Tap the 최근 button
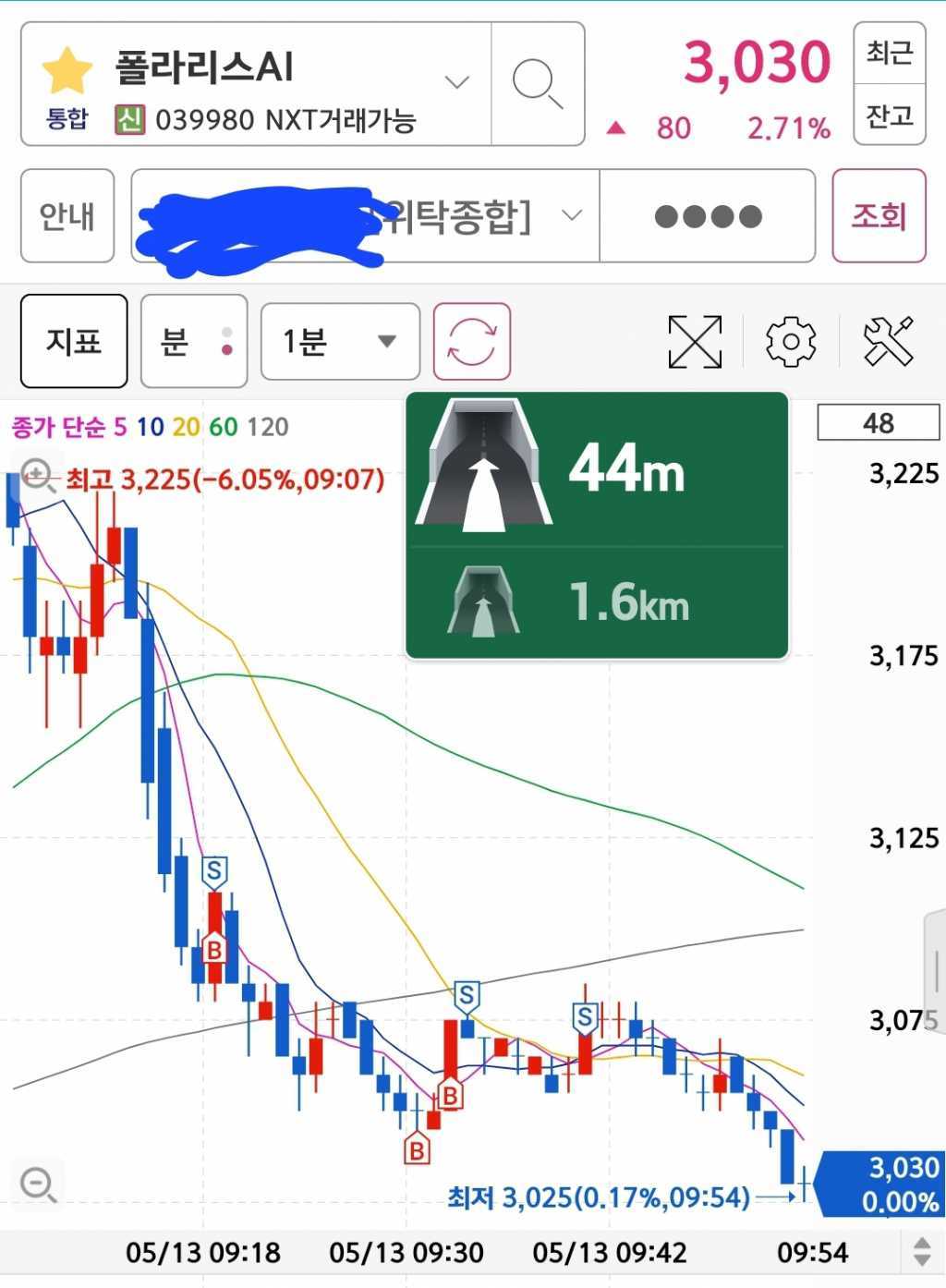The width and height of the screenshot is (946, 1288). click(889, 53)
